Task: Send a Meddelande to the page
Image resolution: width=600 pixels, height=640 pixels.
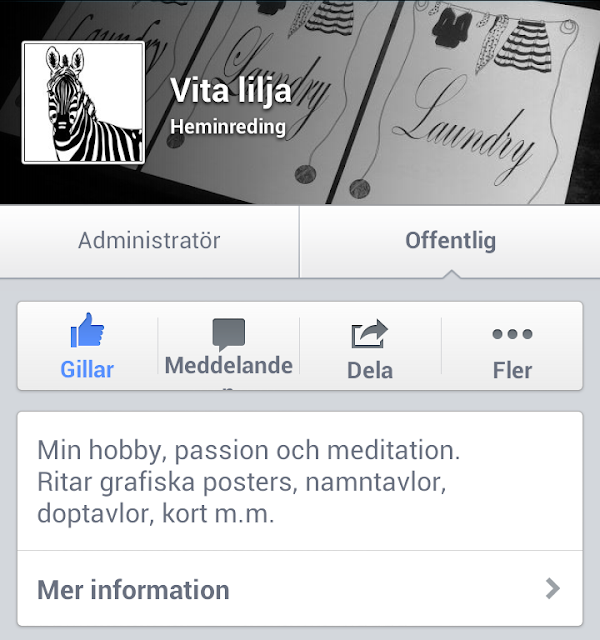Action: [x=228, y=346]
